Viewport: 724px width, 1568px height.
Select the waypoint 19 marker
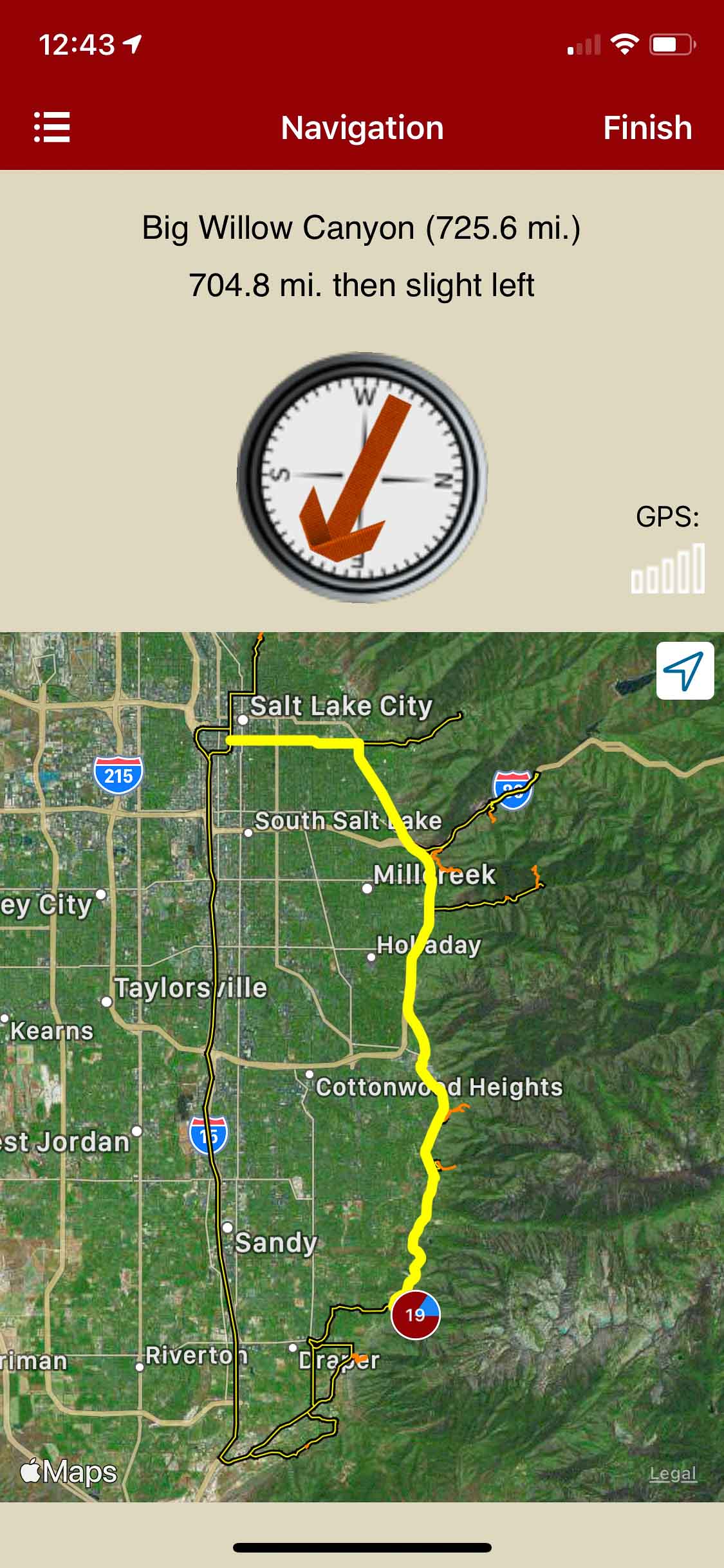point(416,1314)
